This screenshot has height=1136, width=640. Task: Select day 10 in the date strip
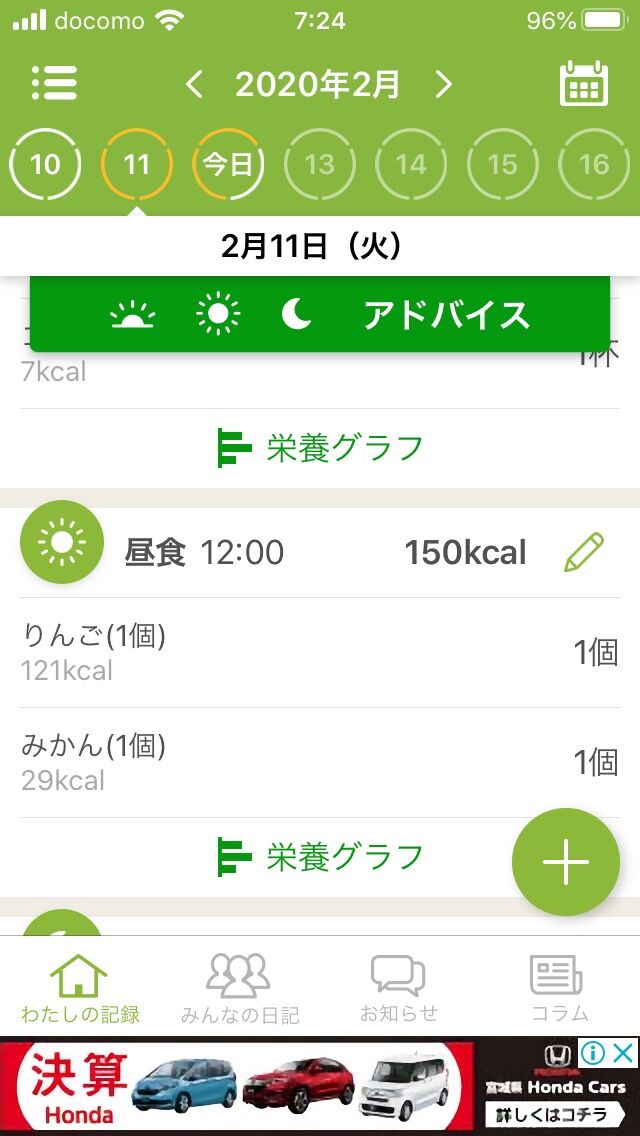45,164
